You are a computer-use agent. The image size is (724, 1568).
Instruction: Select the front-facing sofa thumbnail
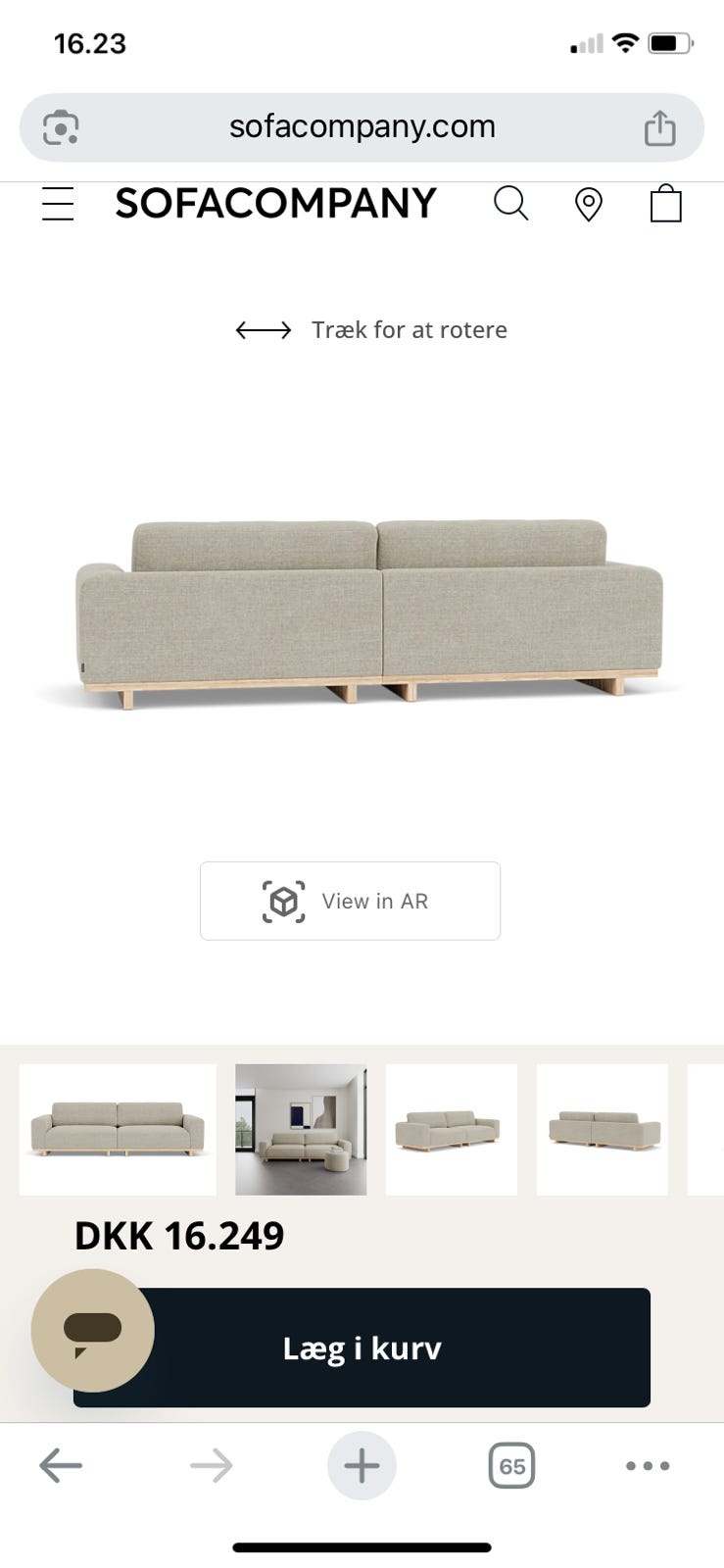(x=118, y=1129)
